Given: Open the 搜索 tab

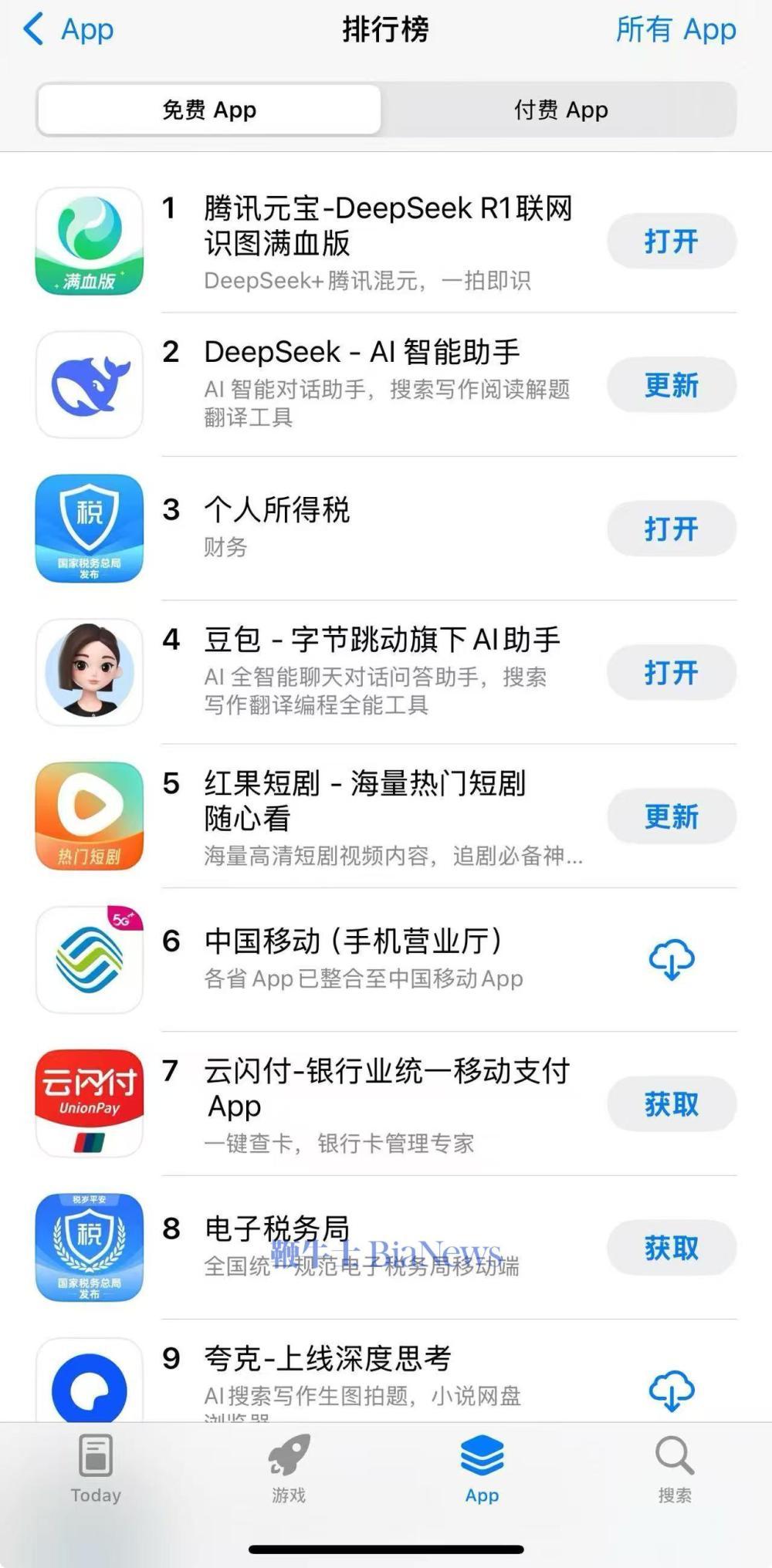Looking at the screenshot, I should [x=675, y=1470].
